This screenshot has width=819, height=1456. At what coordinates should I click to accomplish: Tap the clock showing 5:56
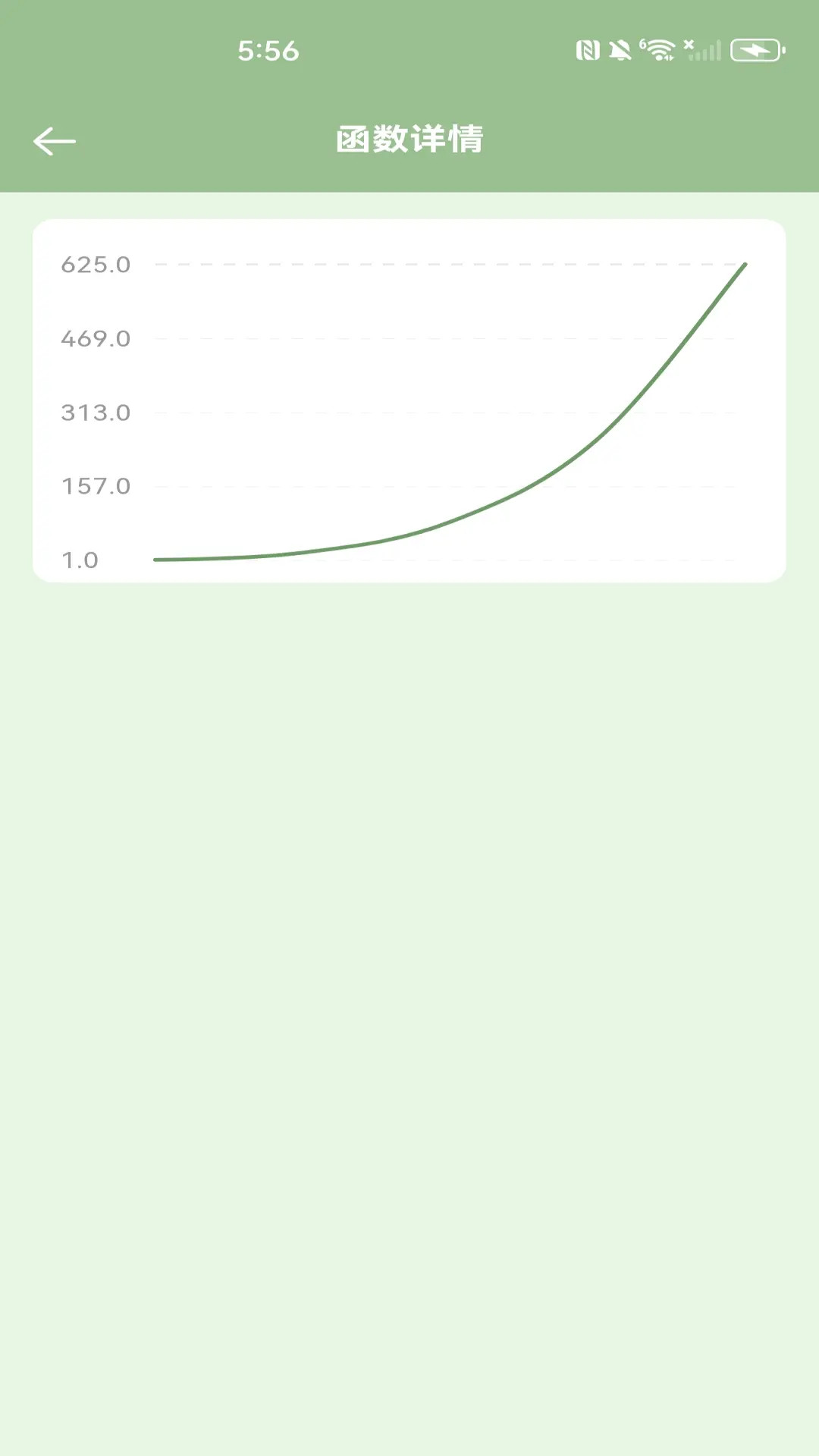coord(269,52)
